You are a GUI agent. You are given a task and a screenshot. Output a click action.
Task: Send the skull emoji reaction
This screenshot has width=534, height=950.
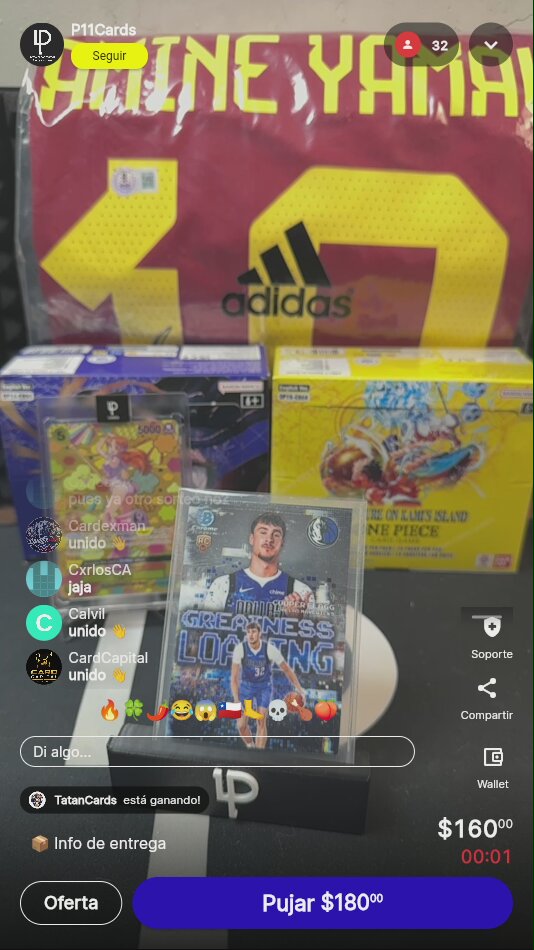coord(277,710)
